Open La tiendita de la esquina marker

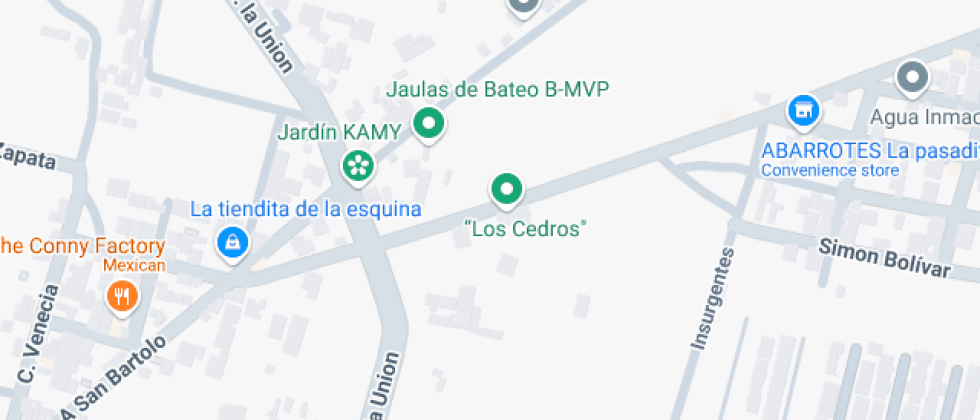coord(232,242)
